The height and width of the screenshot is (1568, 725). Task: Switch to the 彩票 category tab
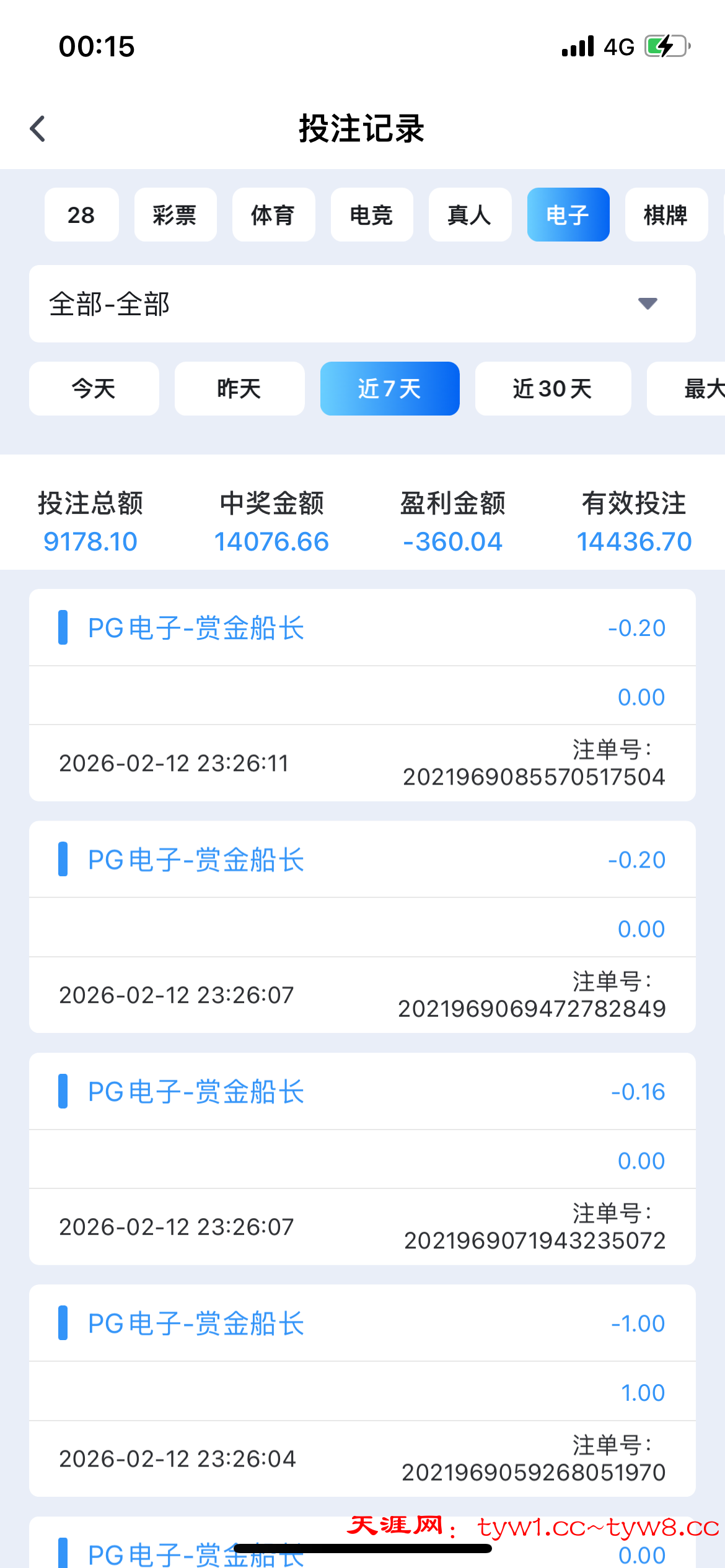pos(175,215)
